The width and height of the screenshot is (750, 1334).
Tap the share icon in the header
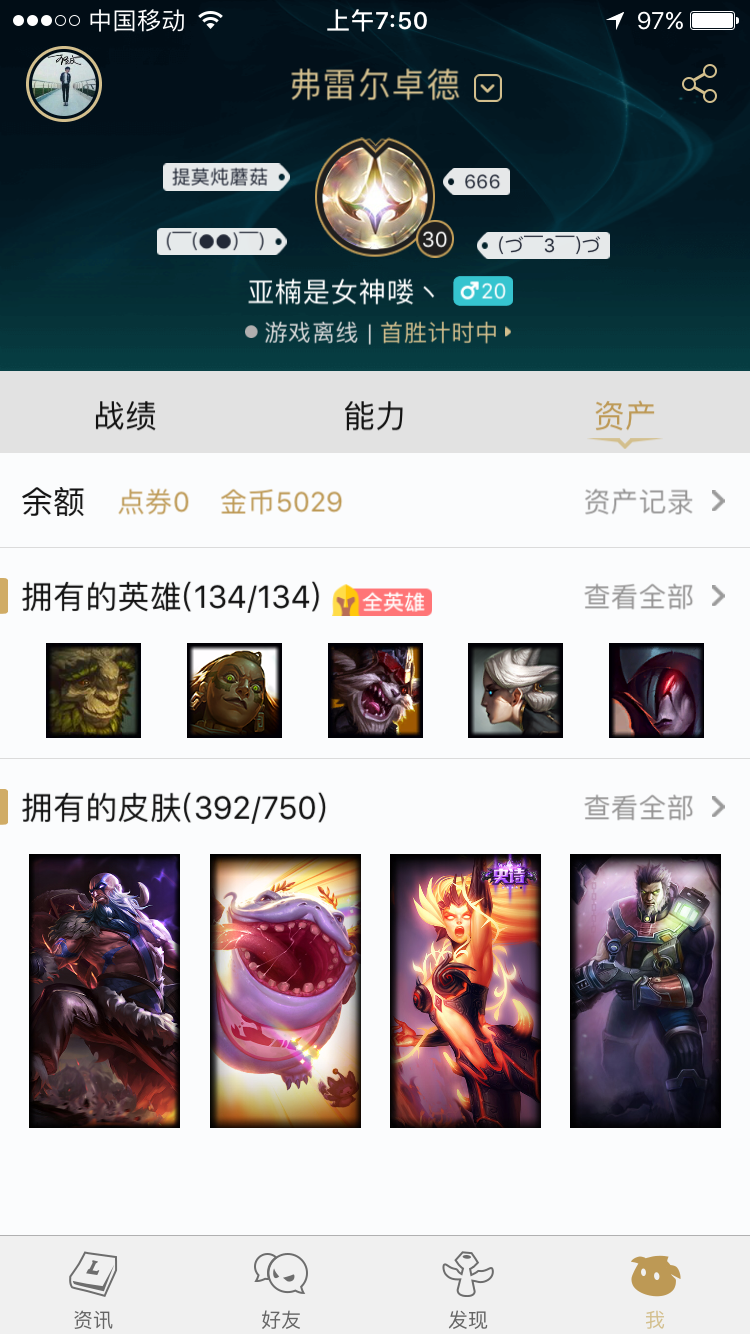coord(700,85)
